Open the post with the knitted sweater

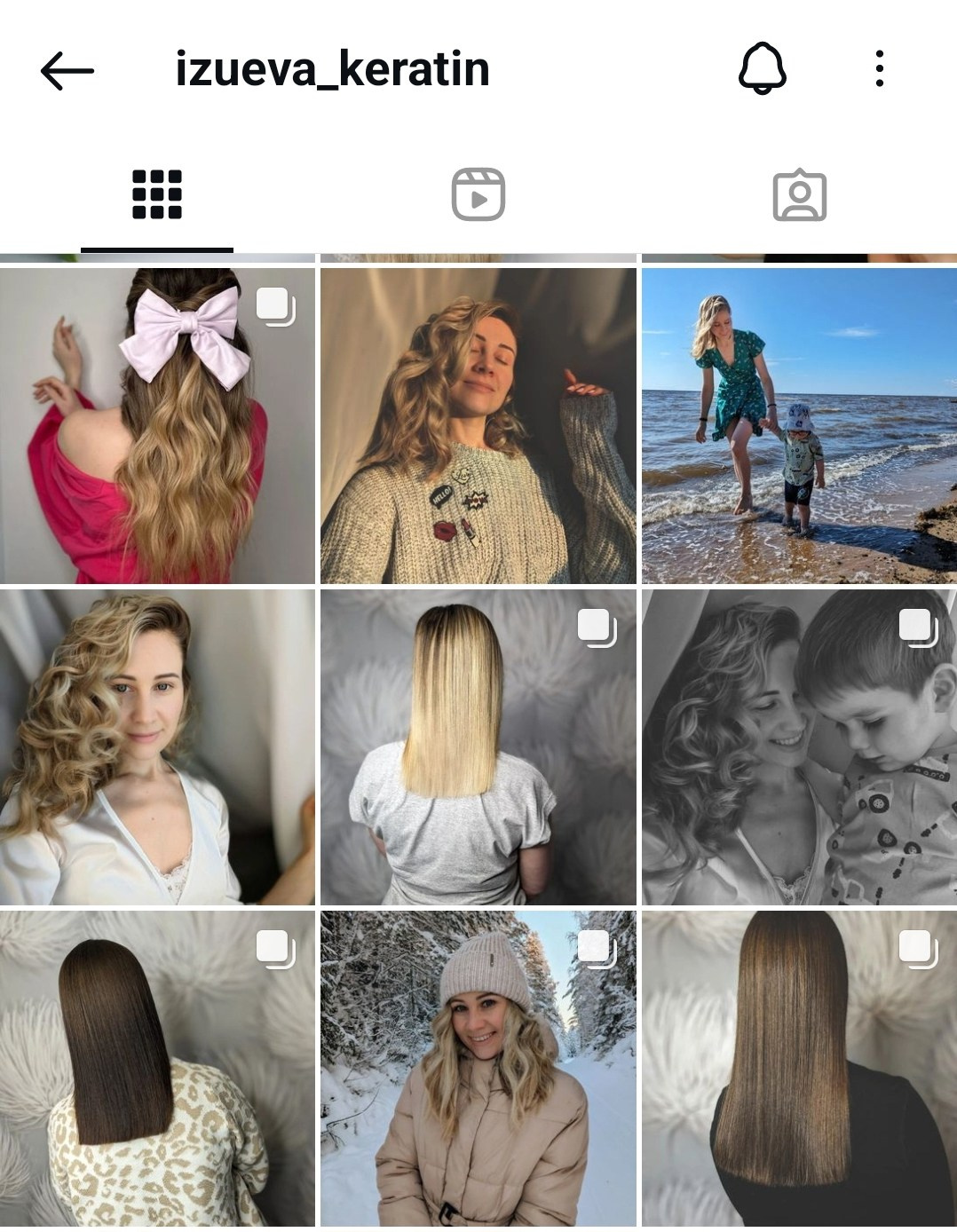478,425
